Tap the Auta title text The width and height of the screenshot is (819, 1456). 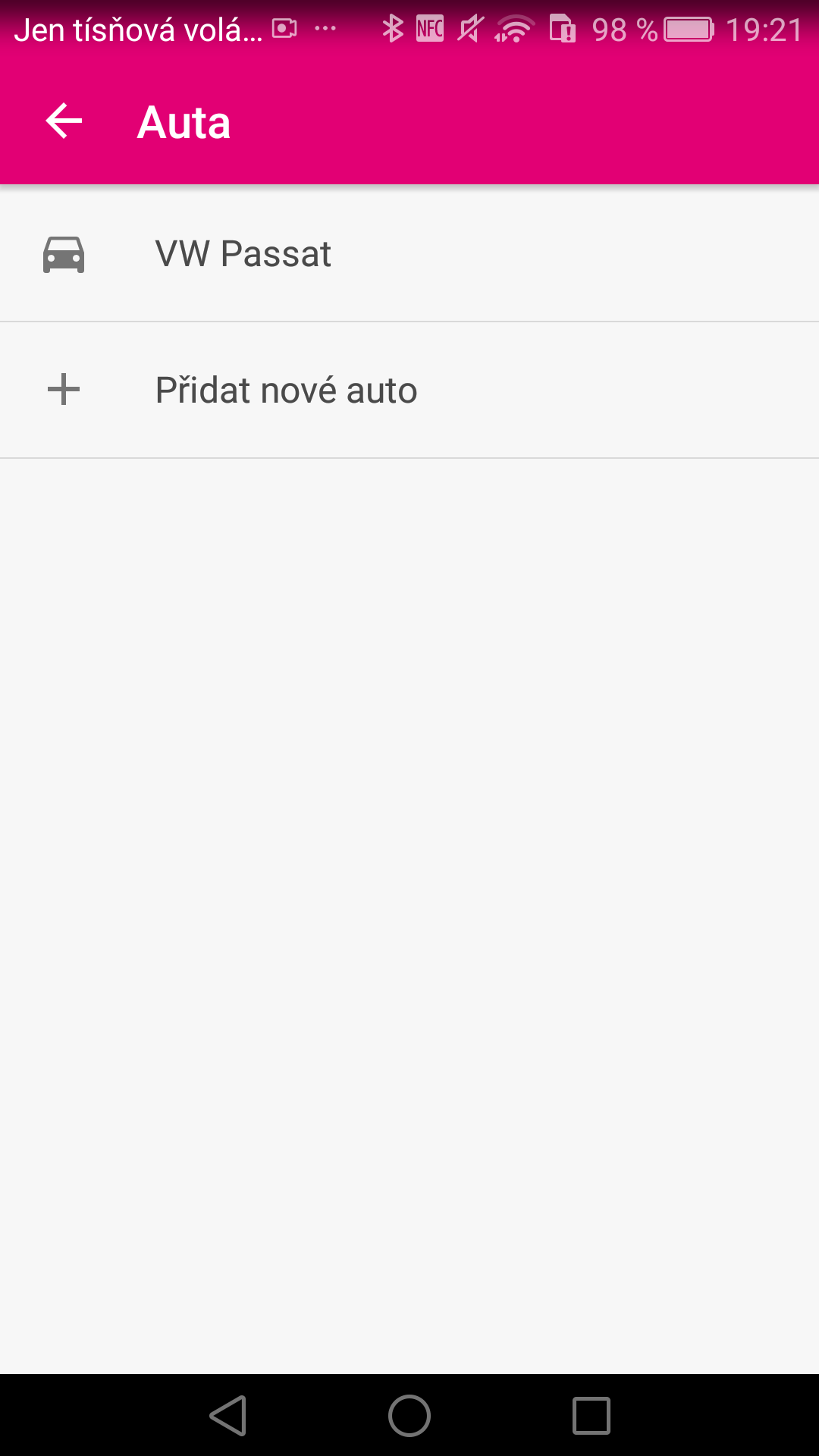(183, 121)
